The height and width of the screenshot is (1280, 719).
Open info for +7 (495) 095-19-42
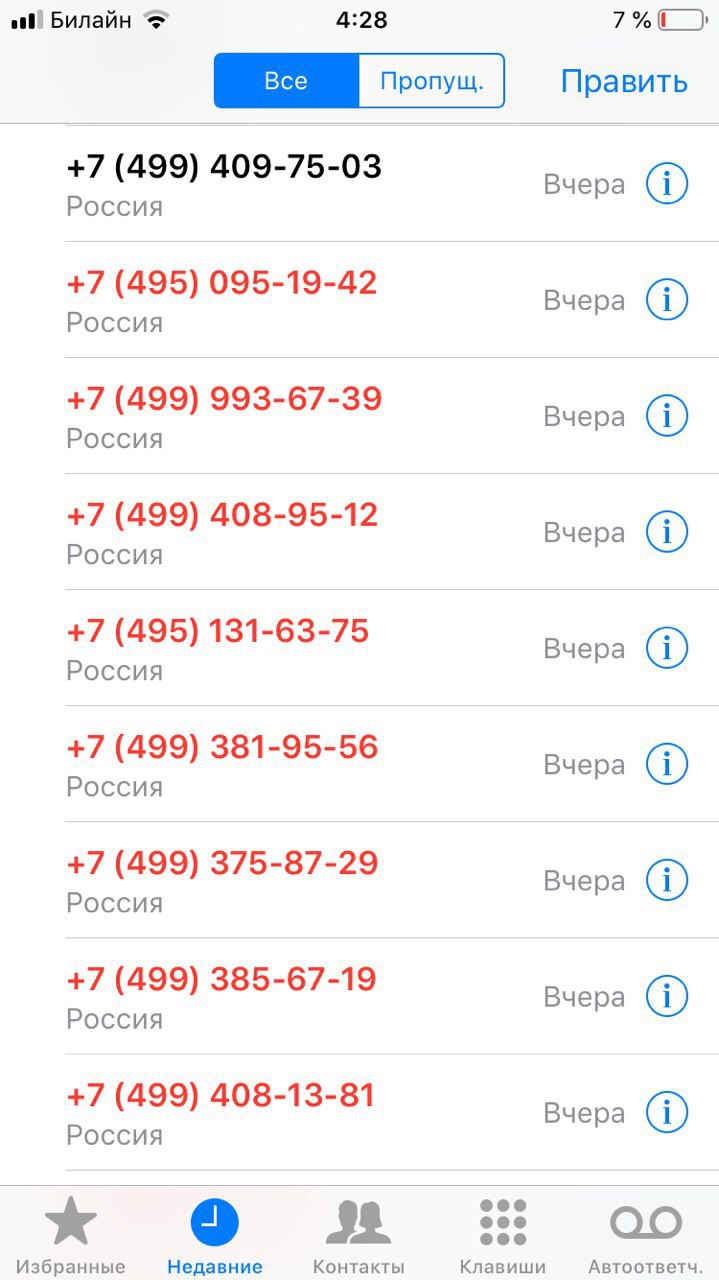coord(667,300)
